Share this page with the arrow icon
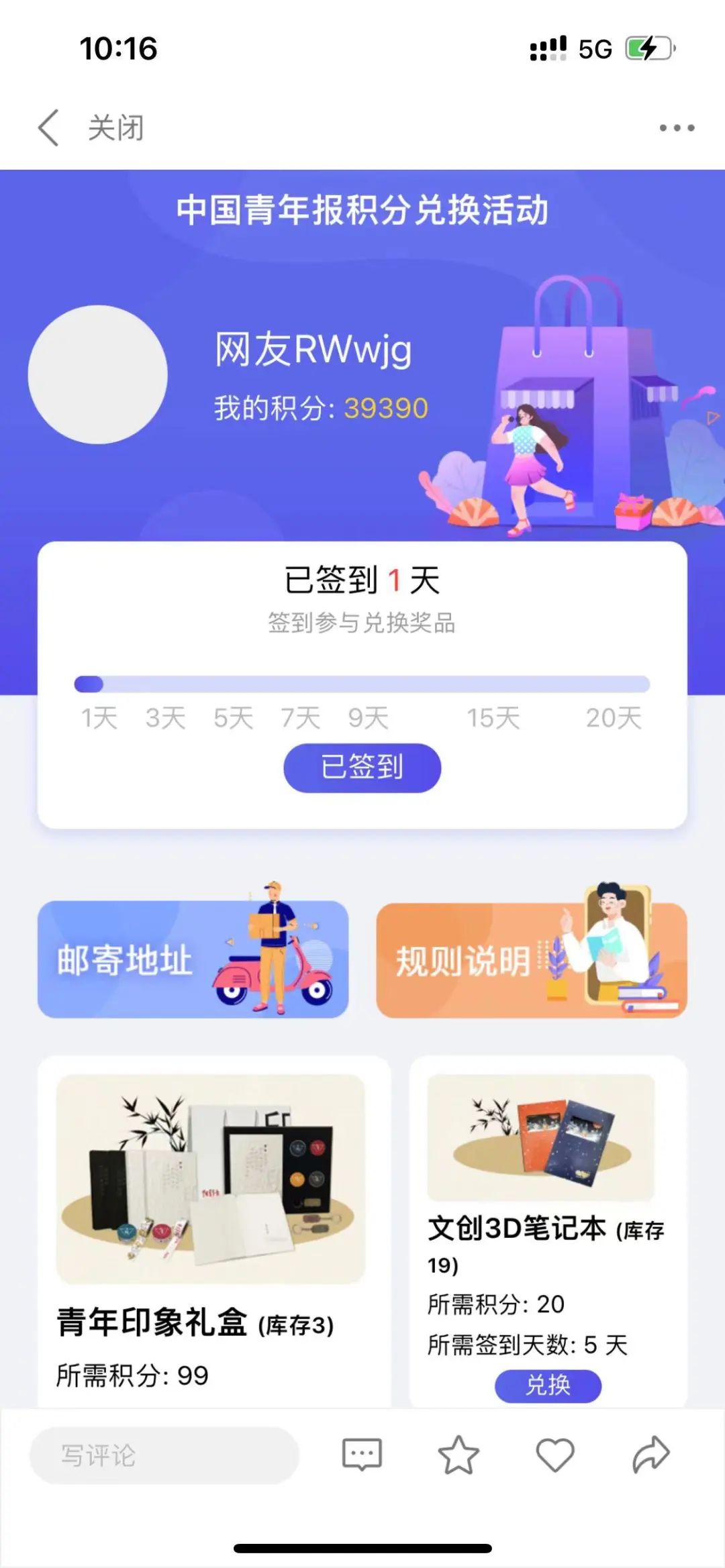The image size is (725, 1568). tap(651, 1455)
